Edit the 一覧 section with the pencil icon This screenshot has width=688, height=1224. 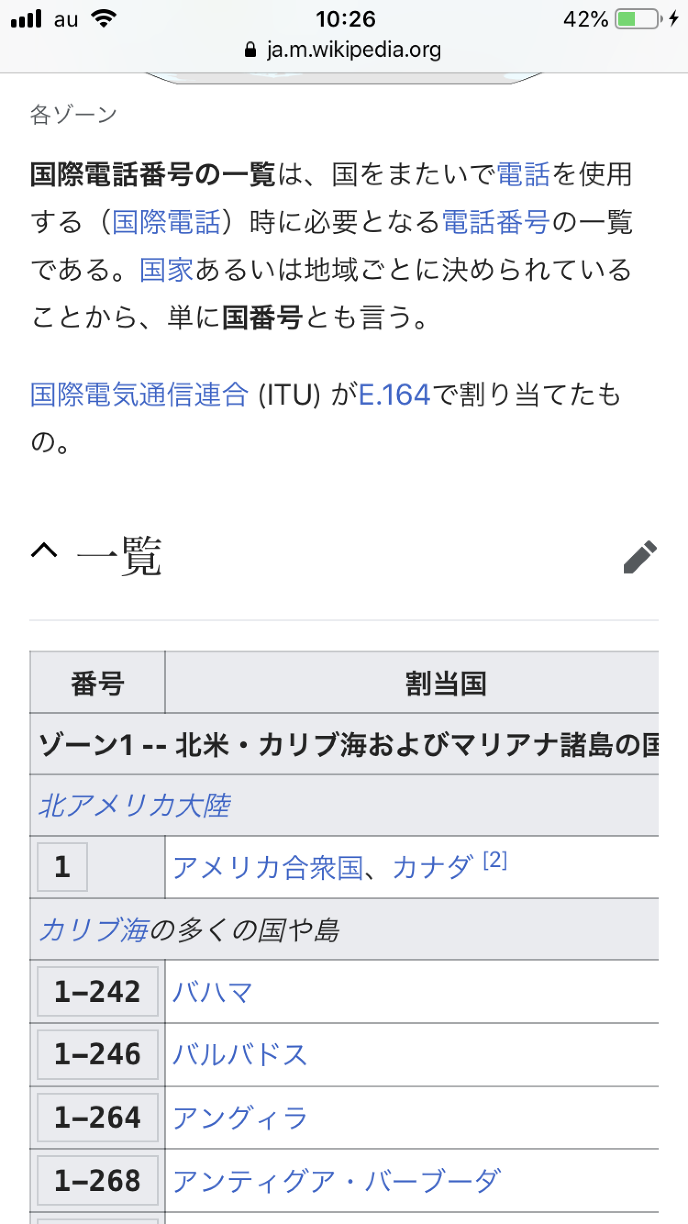click(x=640, y=557)
